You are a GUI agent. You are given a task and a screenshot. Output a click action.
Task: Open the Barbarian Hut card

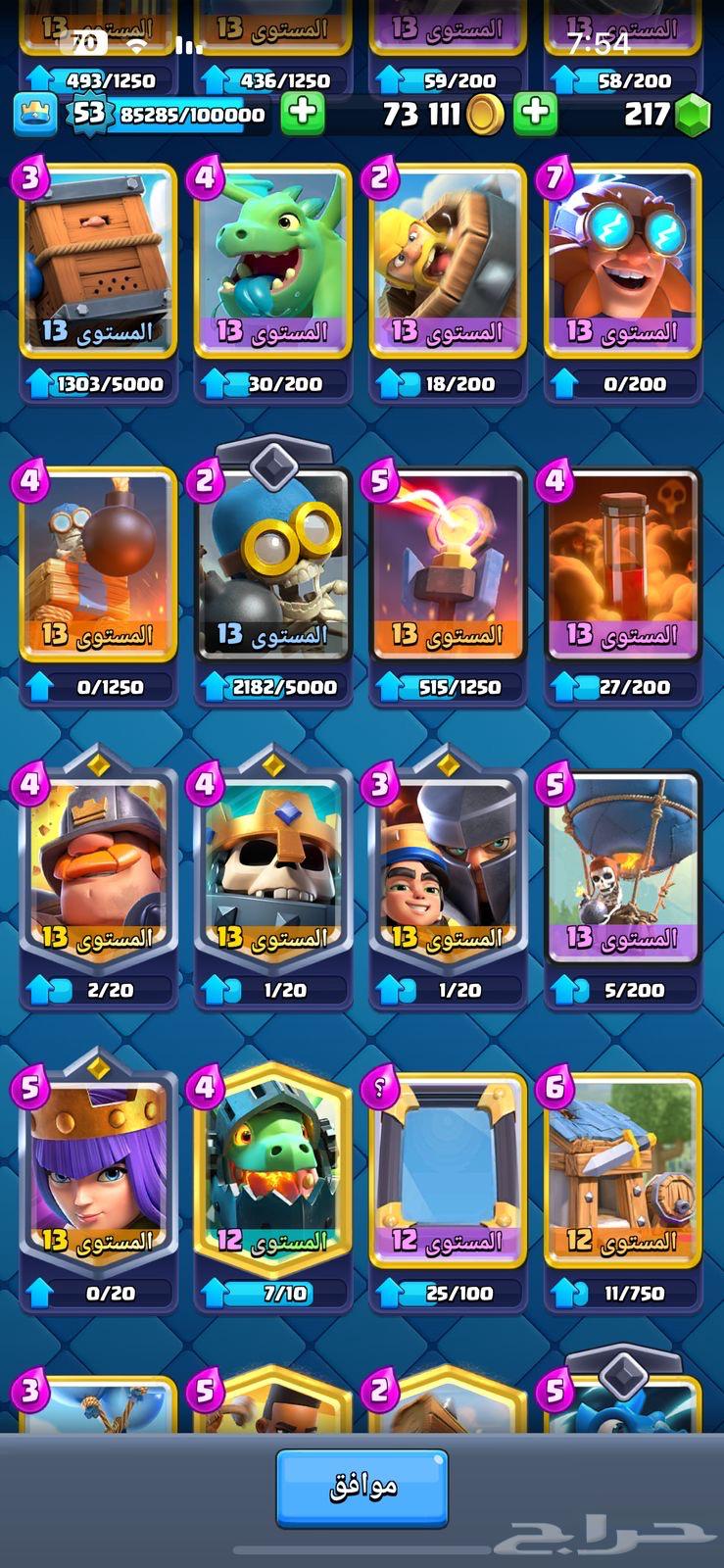click(x=621, y=1173)
